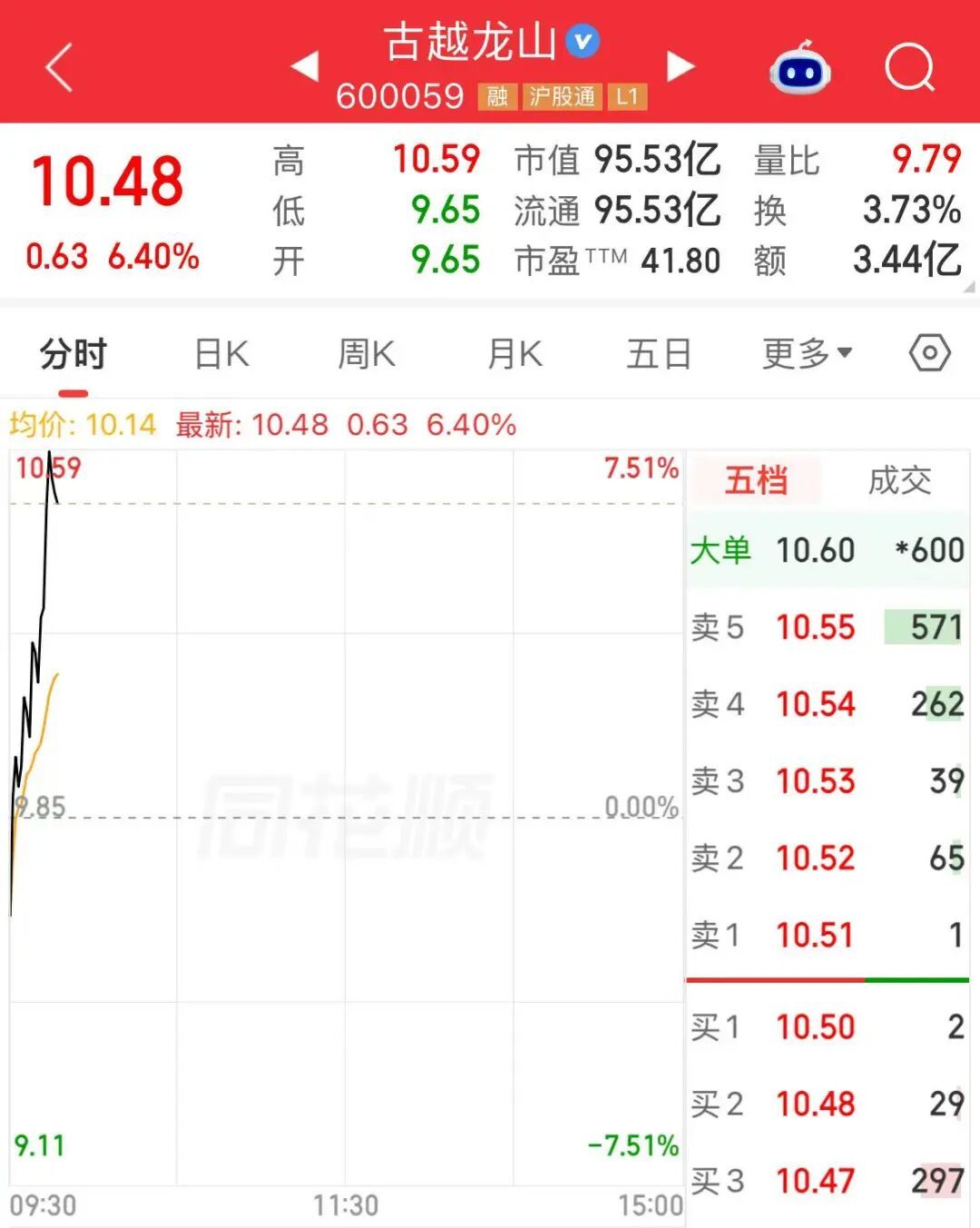Tap the 大单 10.60 row

pos(828,550)
